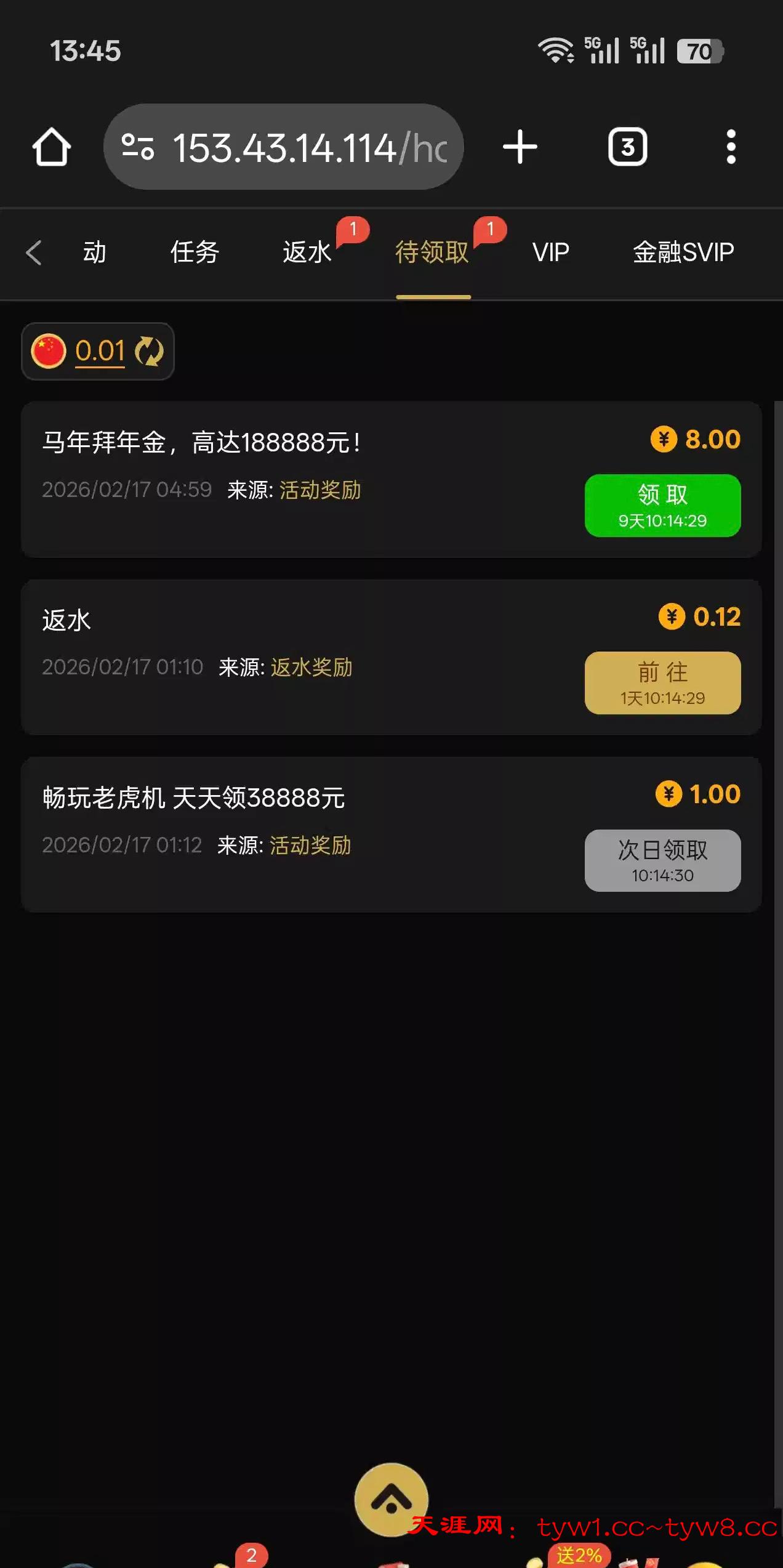Open the tab switcher showing 3 tabs
The width and height of the screenshot is (783, 1568).
tap(627, 147)
